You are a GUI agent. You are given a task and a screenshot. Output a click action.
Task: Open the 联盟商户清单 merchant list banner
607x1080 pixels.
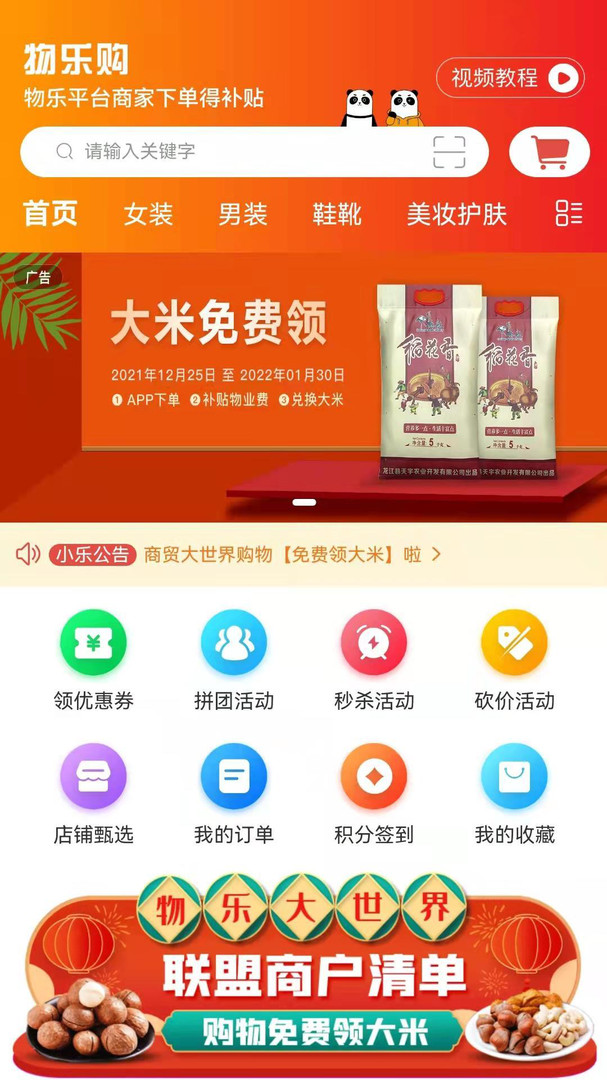(x=303, y=975)
